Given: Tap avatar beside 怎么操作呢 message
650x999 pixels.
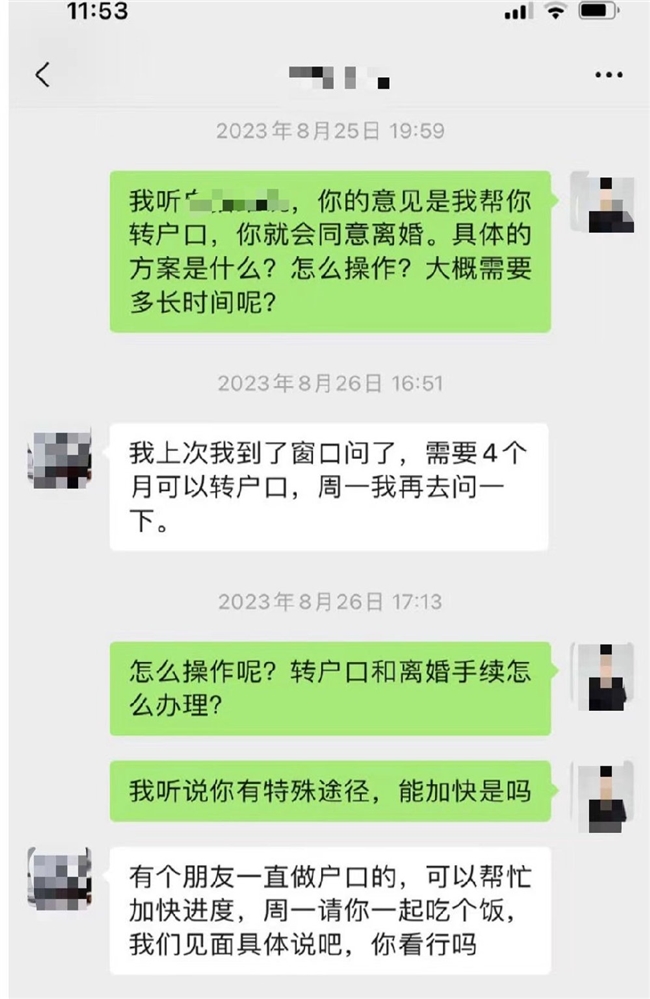Looking at the screenshot, I should click(x=603, y=677).
